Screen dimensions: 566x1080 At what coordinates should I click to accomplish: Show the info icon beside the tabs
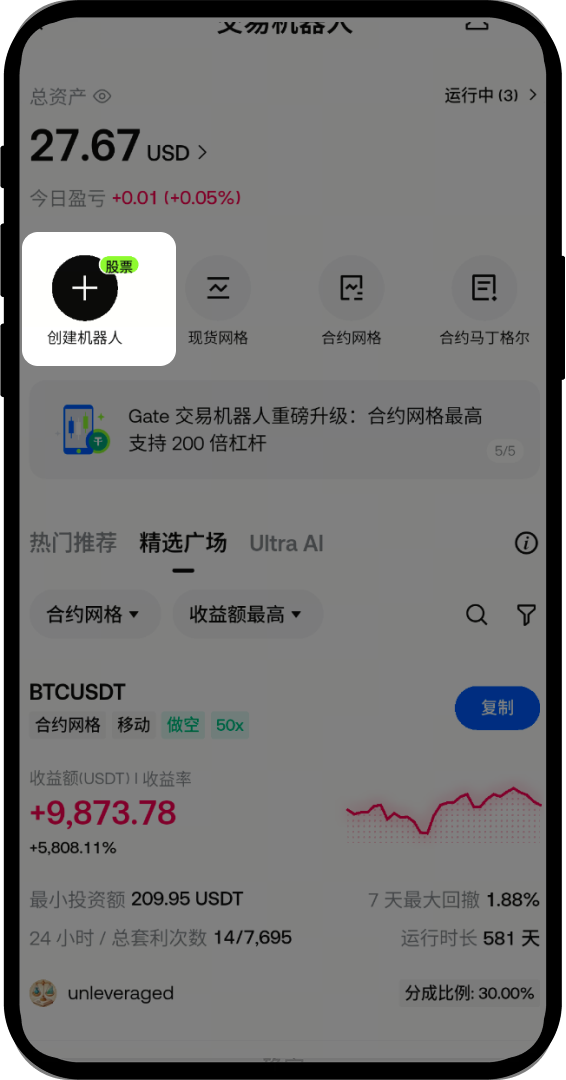tap(526, 543)
